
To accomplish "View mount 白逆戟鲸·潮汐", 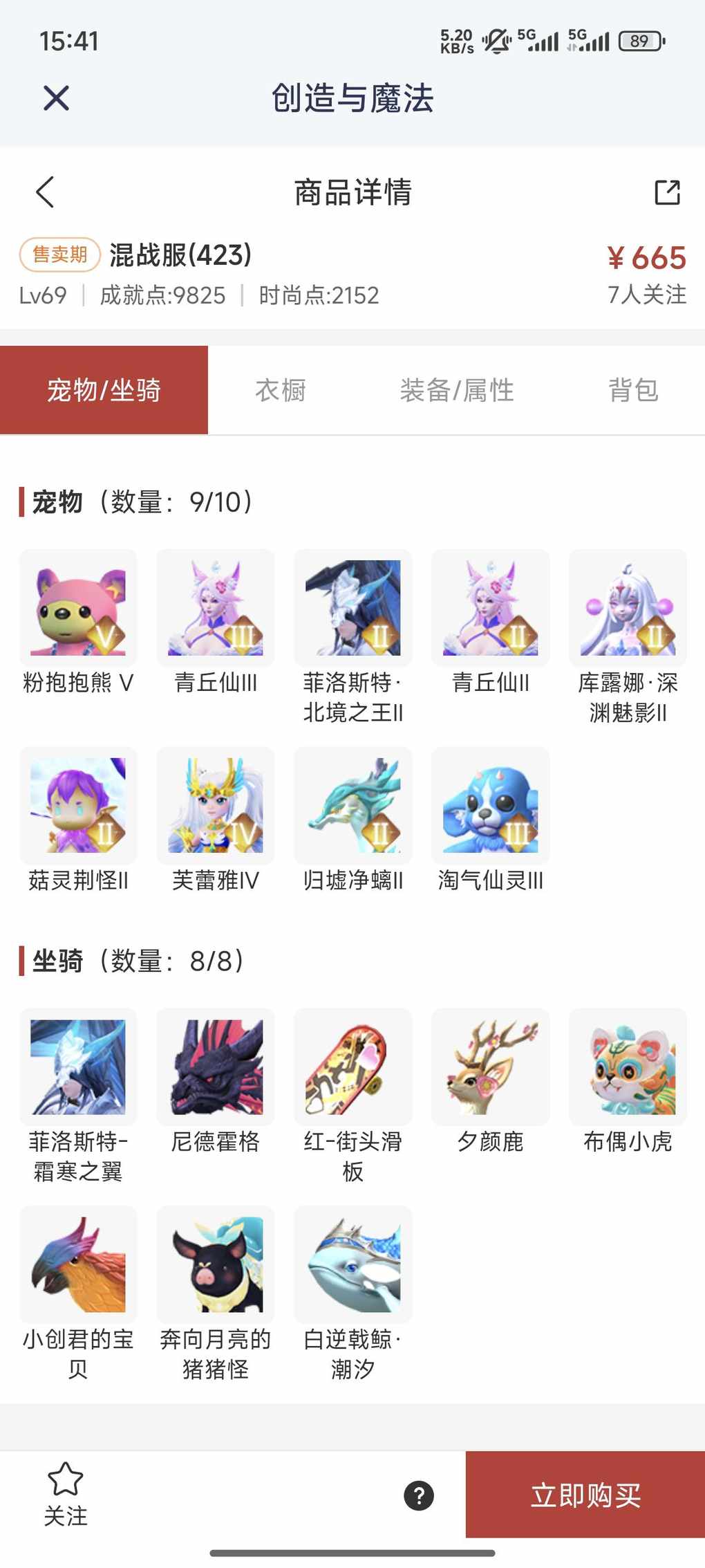I will 352,1264.
